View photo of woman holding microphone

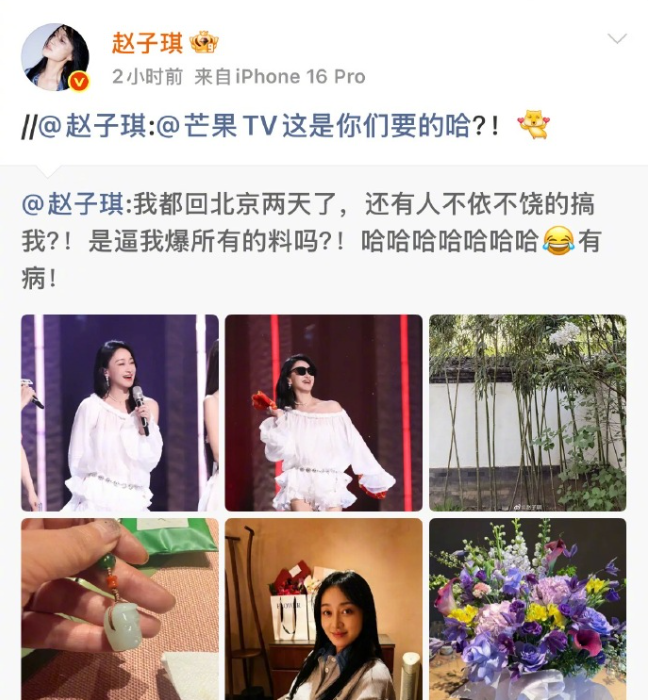click(120, 413)
